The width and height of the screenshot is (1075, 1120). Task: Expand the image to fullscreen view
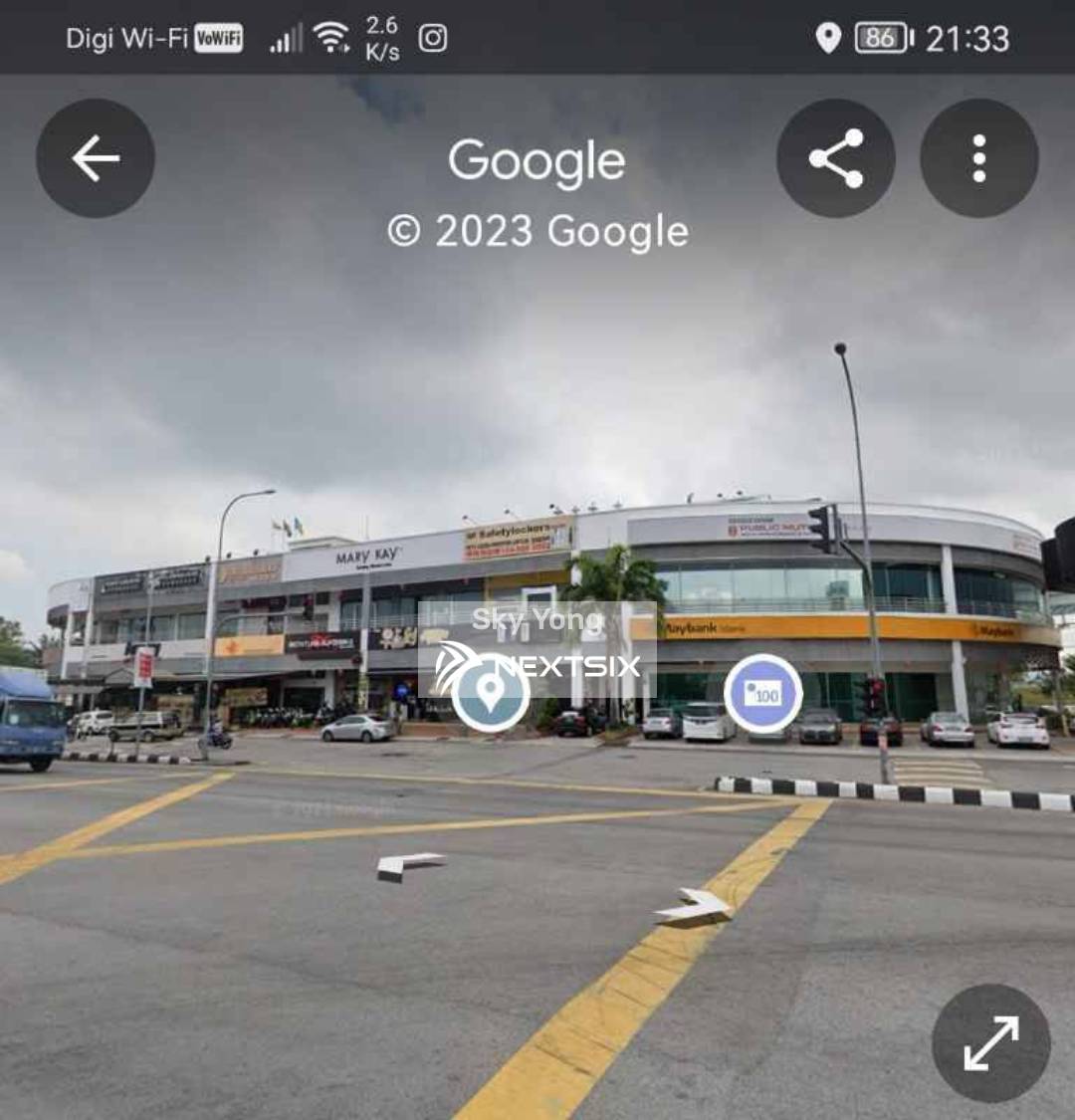(x=989, y=1042)
